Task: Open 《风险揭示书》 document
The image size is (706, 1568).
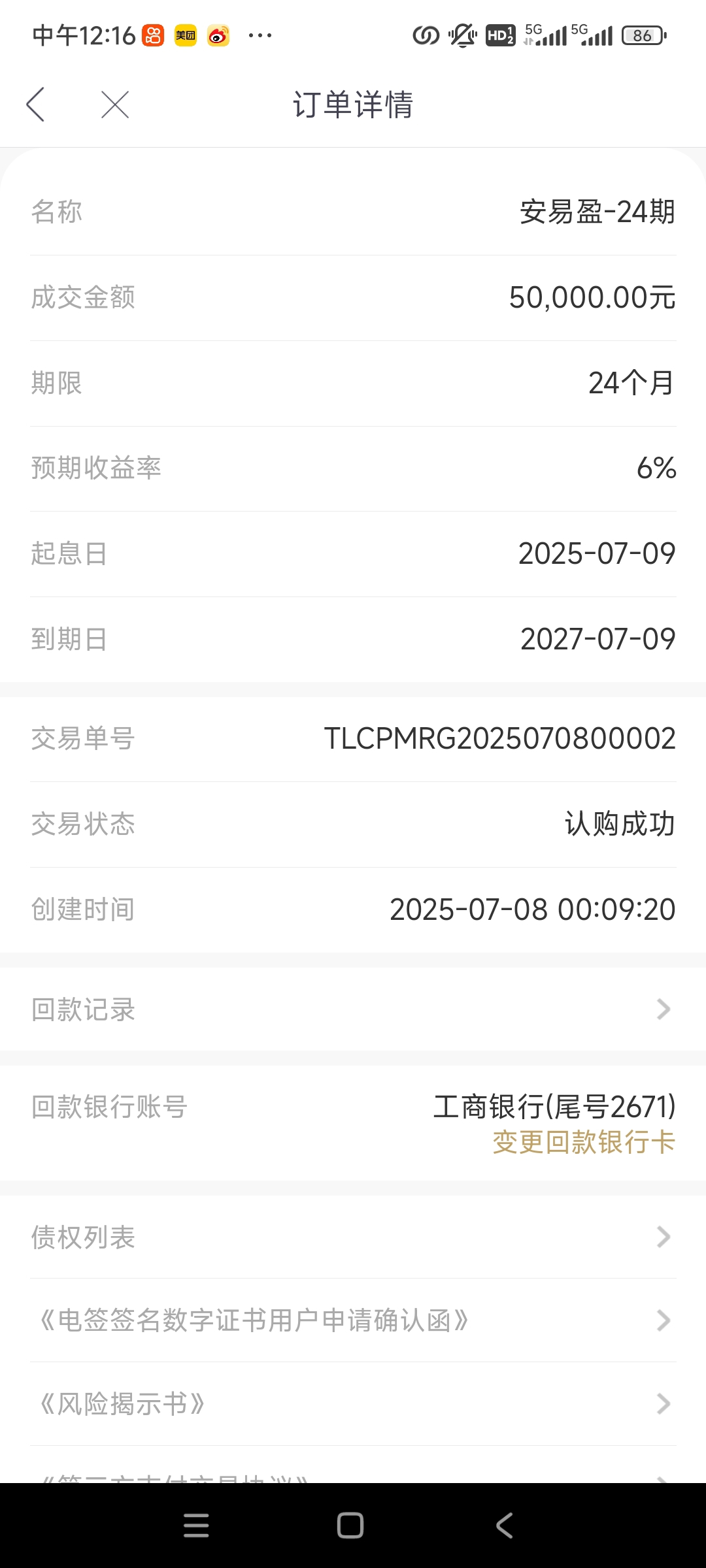Action: tap(353, 1404)
